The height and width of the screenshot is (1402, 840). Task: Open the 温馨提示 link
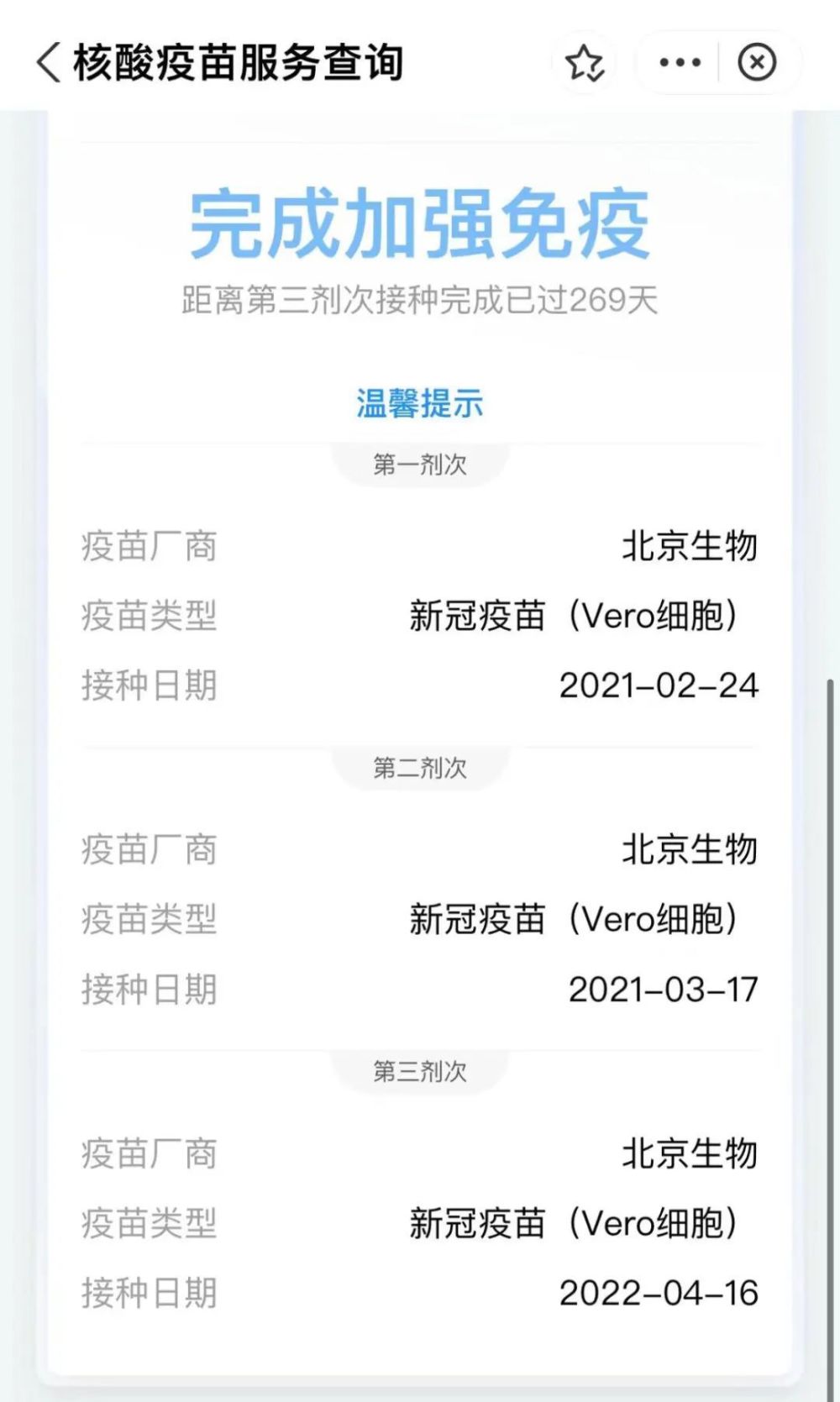click(x=420, y=404)
